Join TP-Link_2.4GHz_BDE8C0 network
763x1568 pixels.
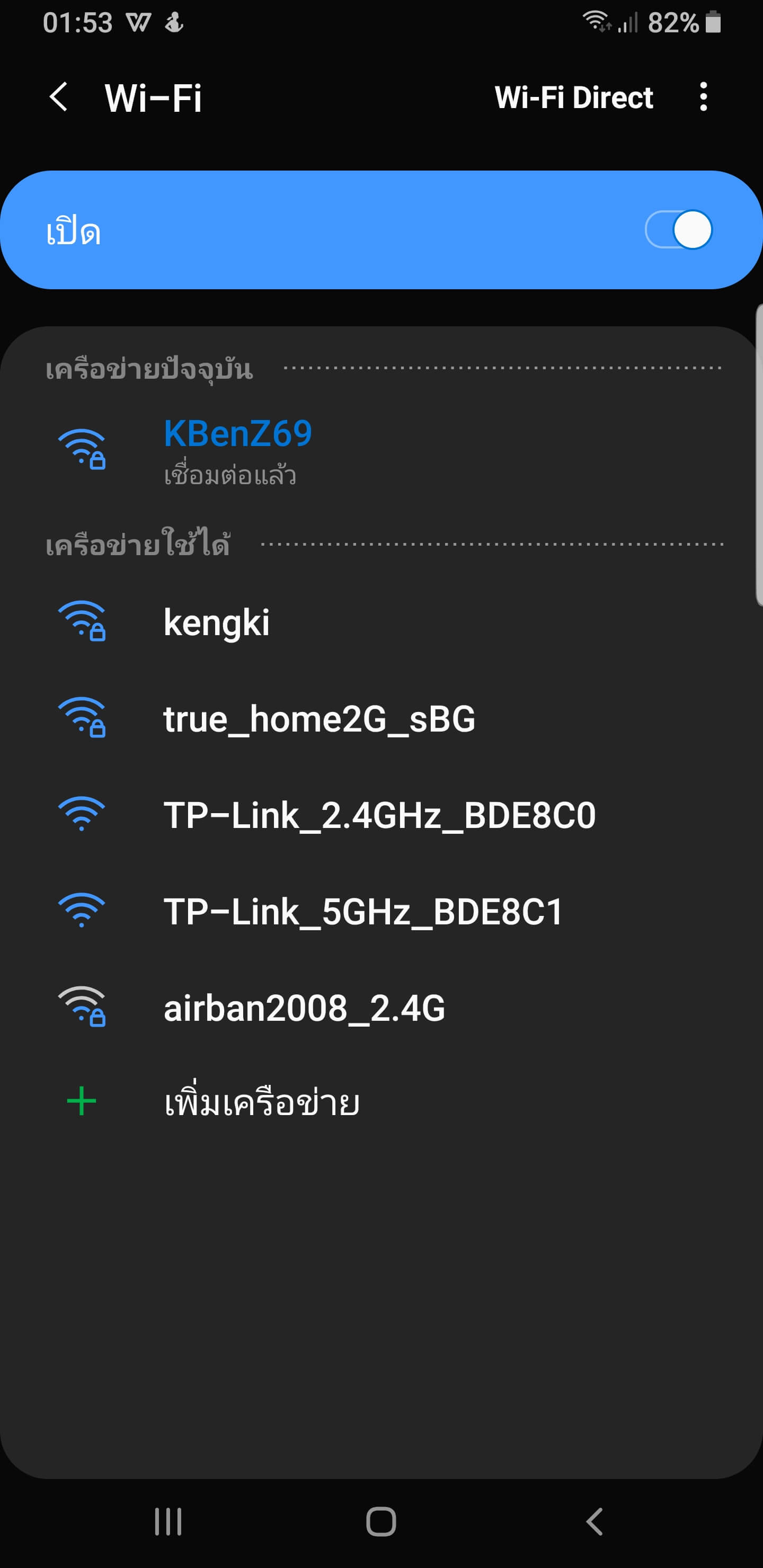click(379, 815)
